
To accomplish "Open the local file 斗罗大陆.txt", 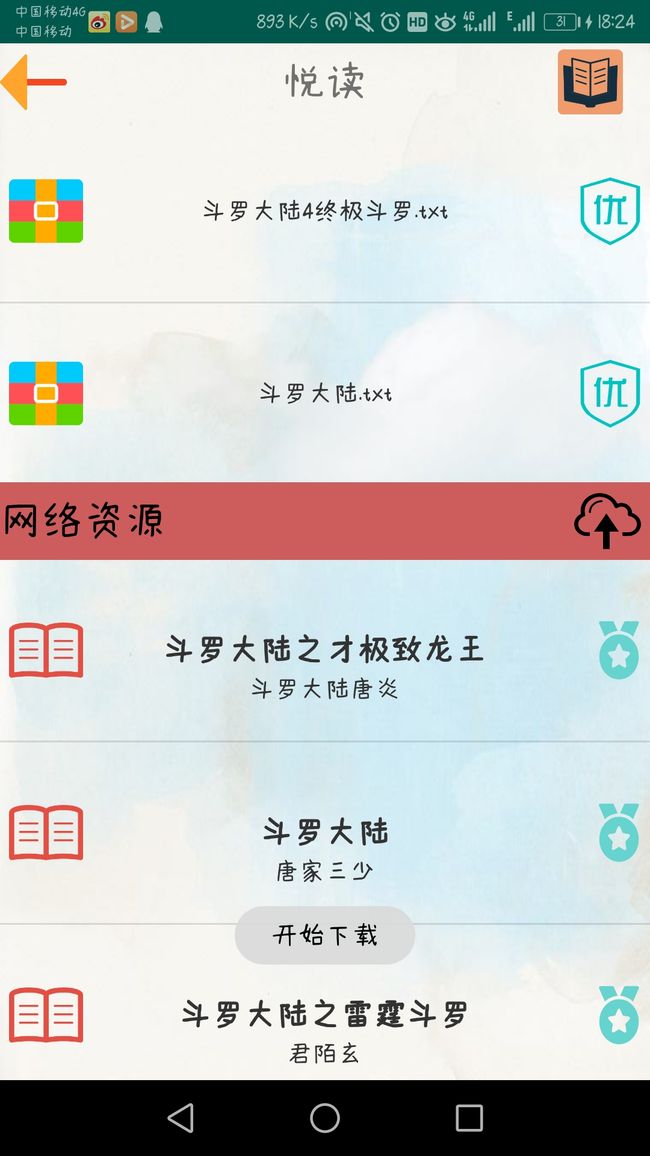I will (325, 393).
